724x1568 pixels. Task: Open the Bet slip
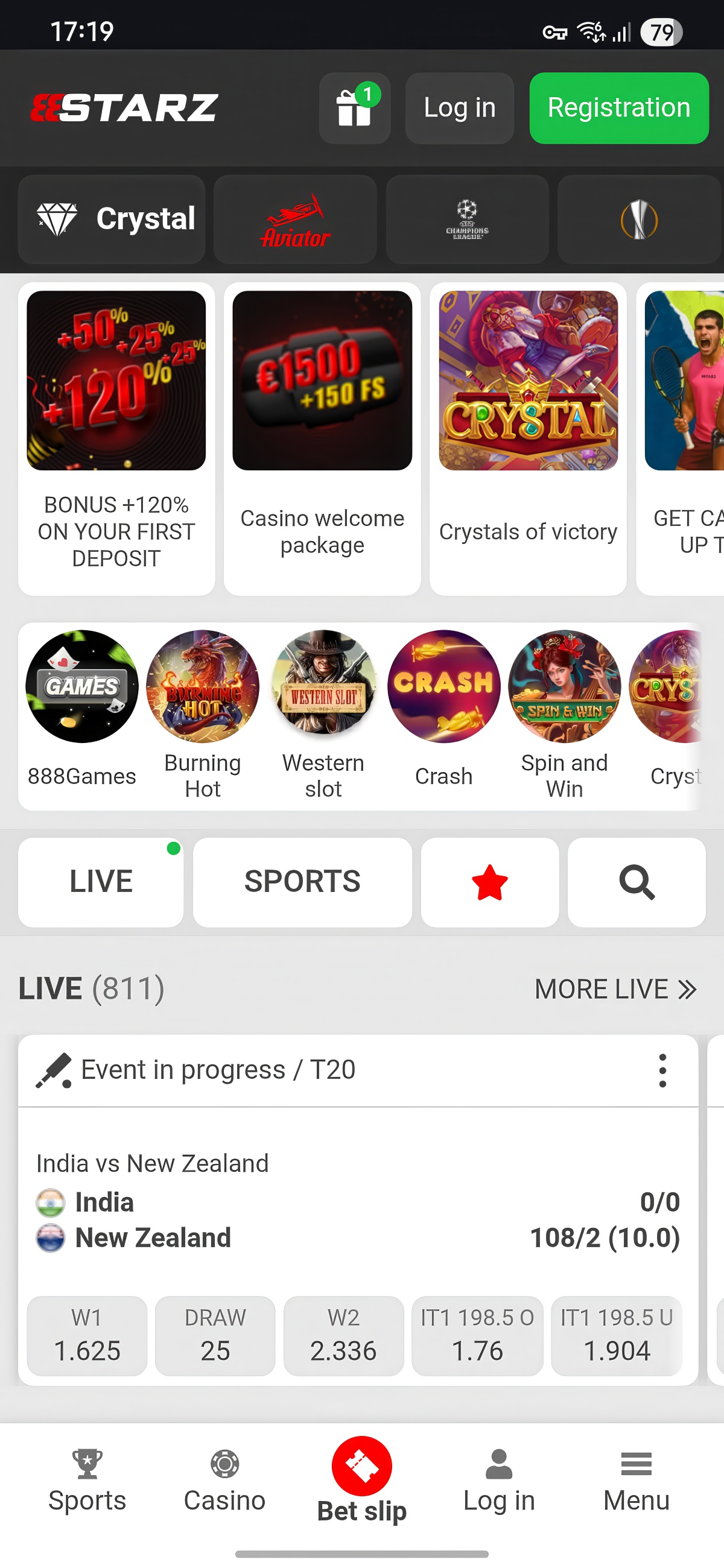(361, 1479)
